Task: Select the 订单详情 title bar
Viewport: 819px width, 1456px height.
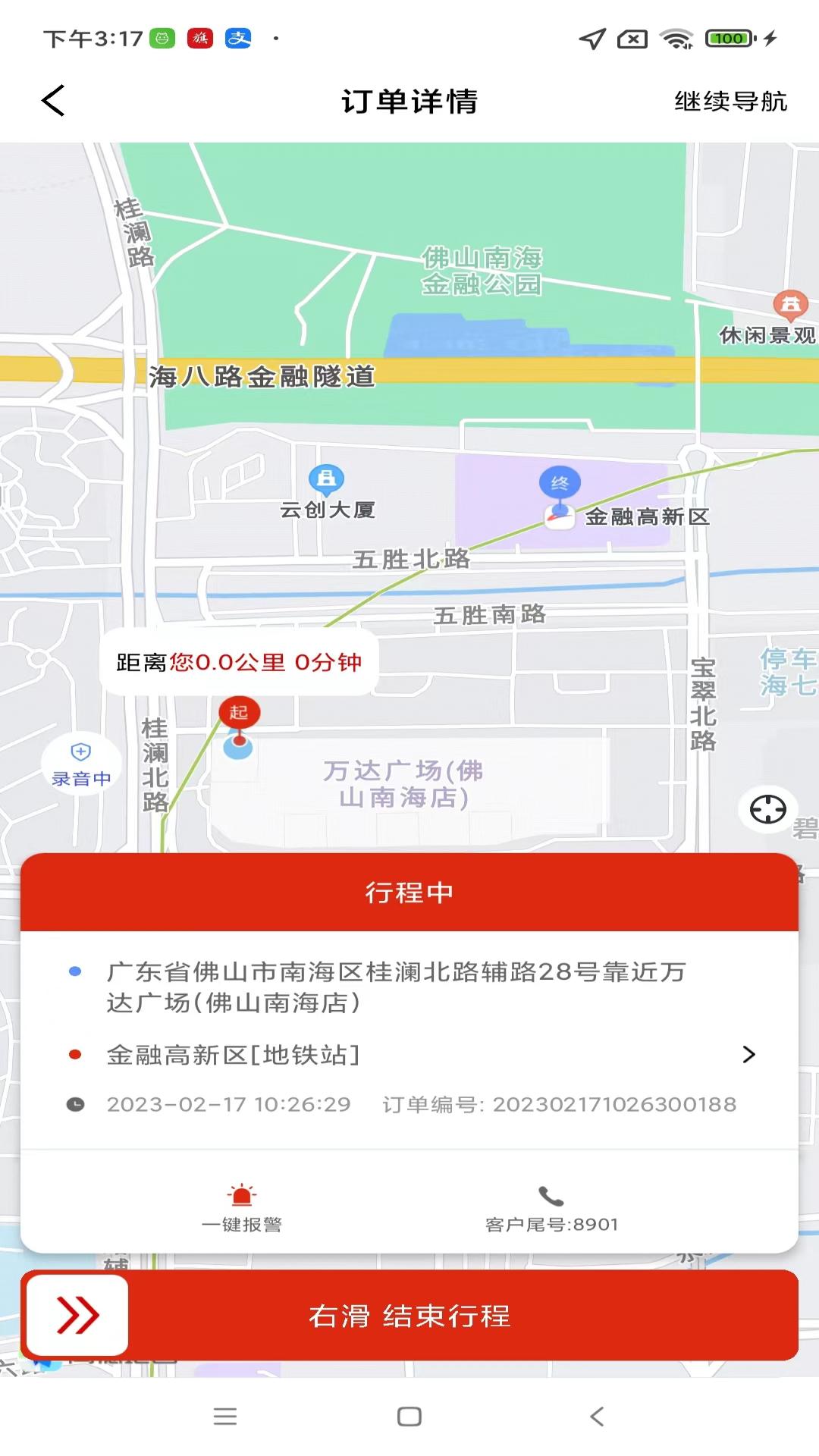Action: tap(409, 101)
